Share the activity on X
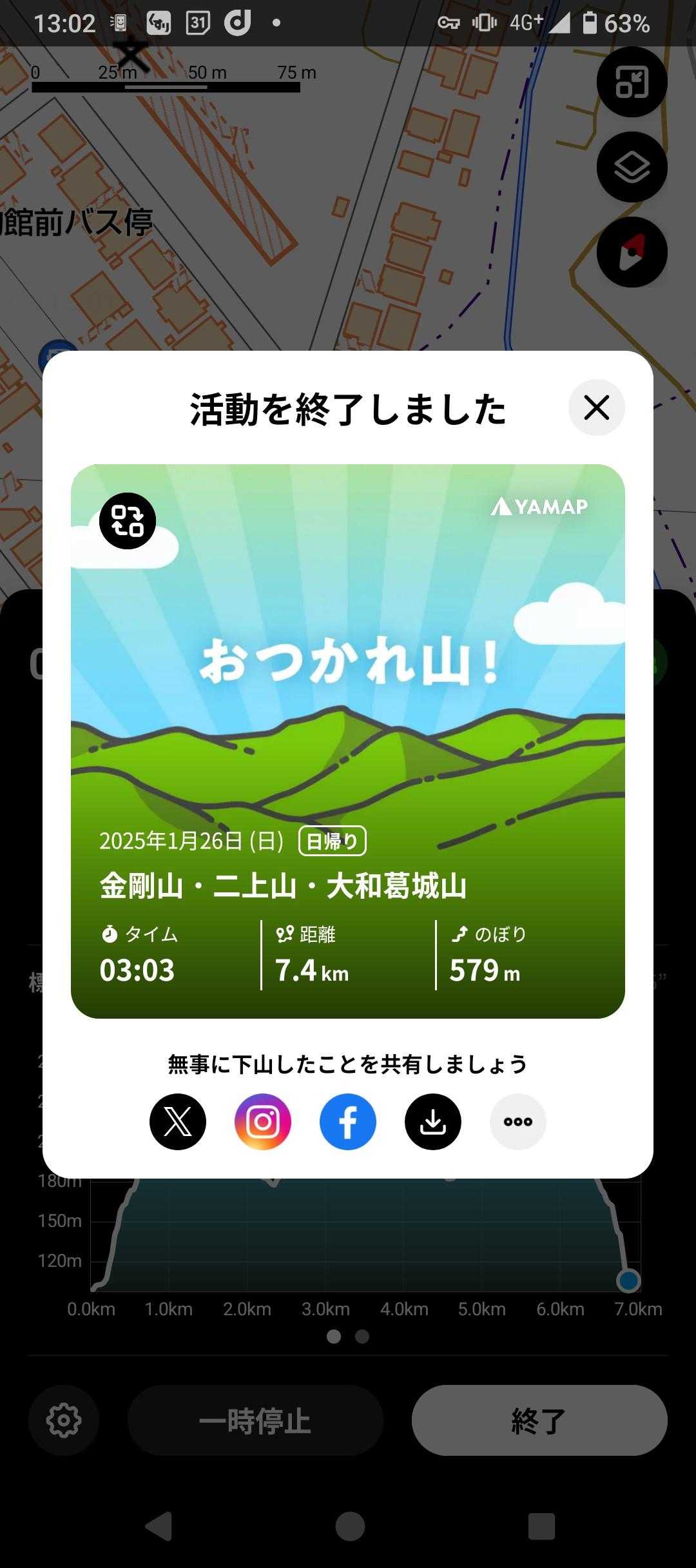696x1568 pixels. (178, 1122)
